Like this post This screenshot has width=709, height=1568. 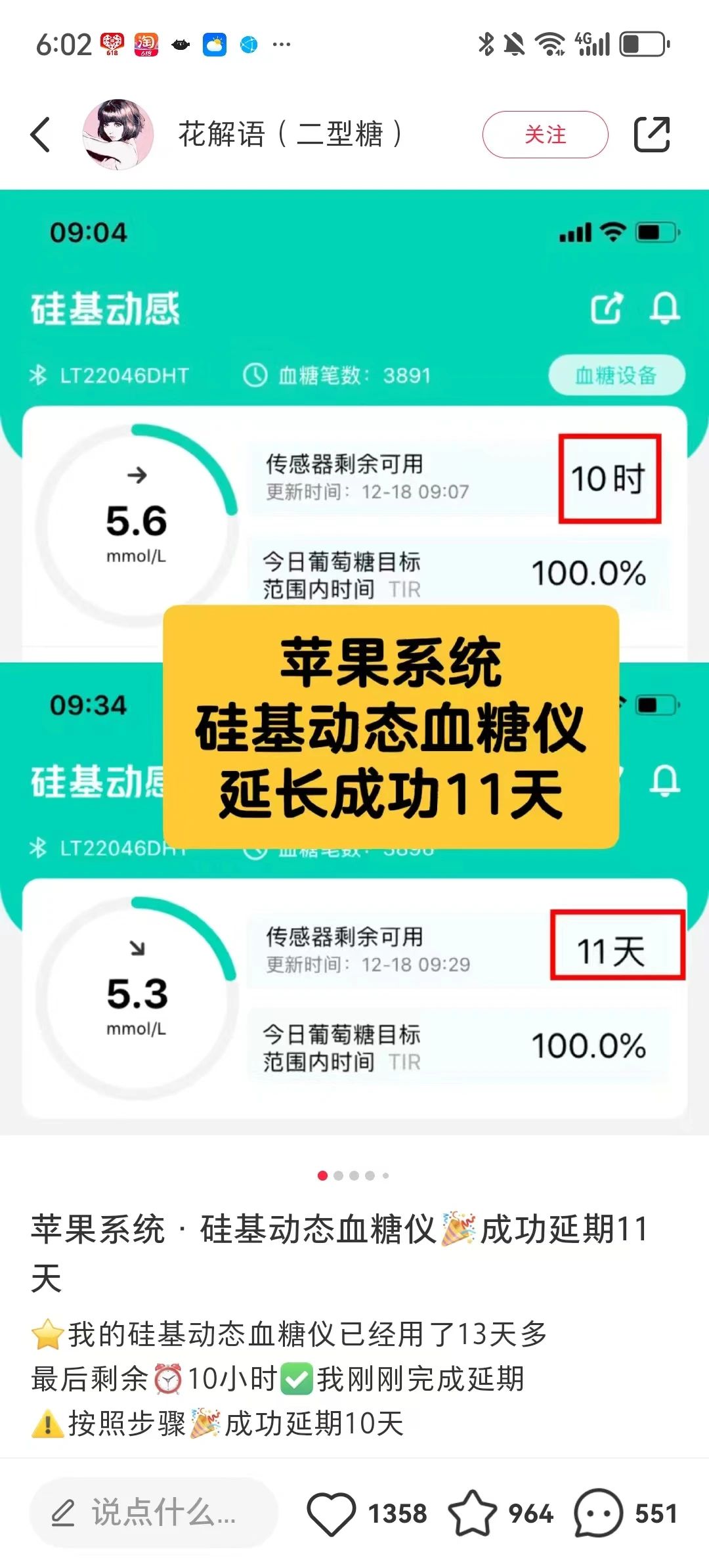[x=332, y=1513]
